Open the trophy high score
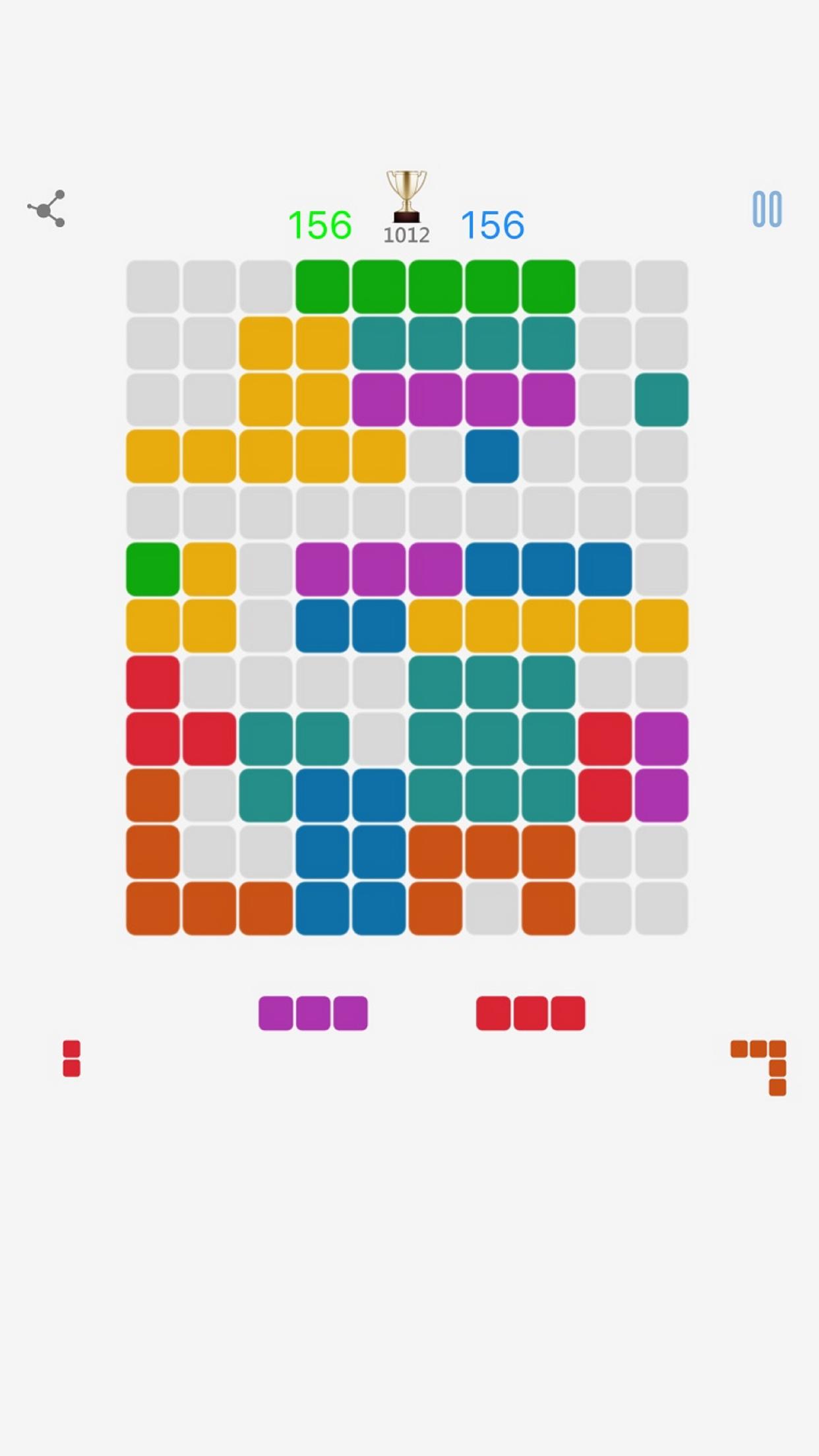This screenshot has width=819, height=1456. tap(406, 208)
